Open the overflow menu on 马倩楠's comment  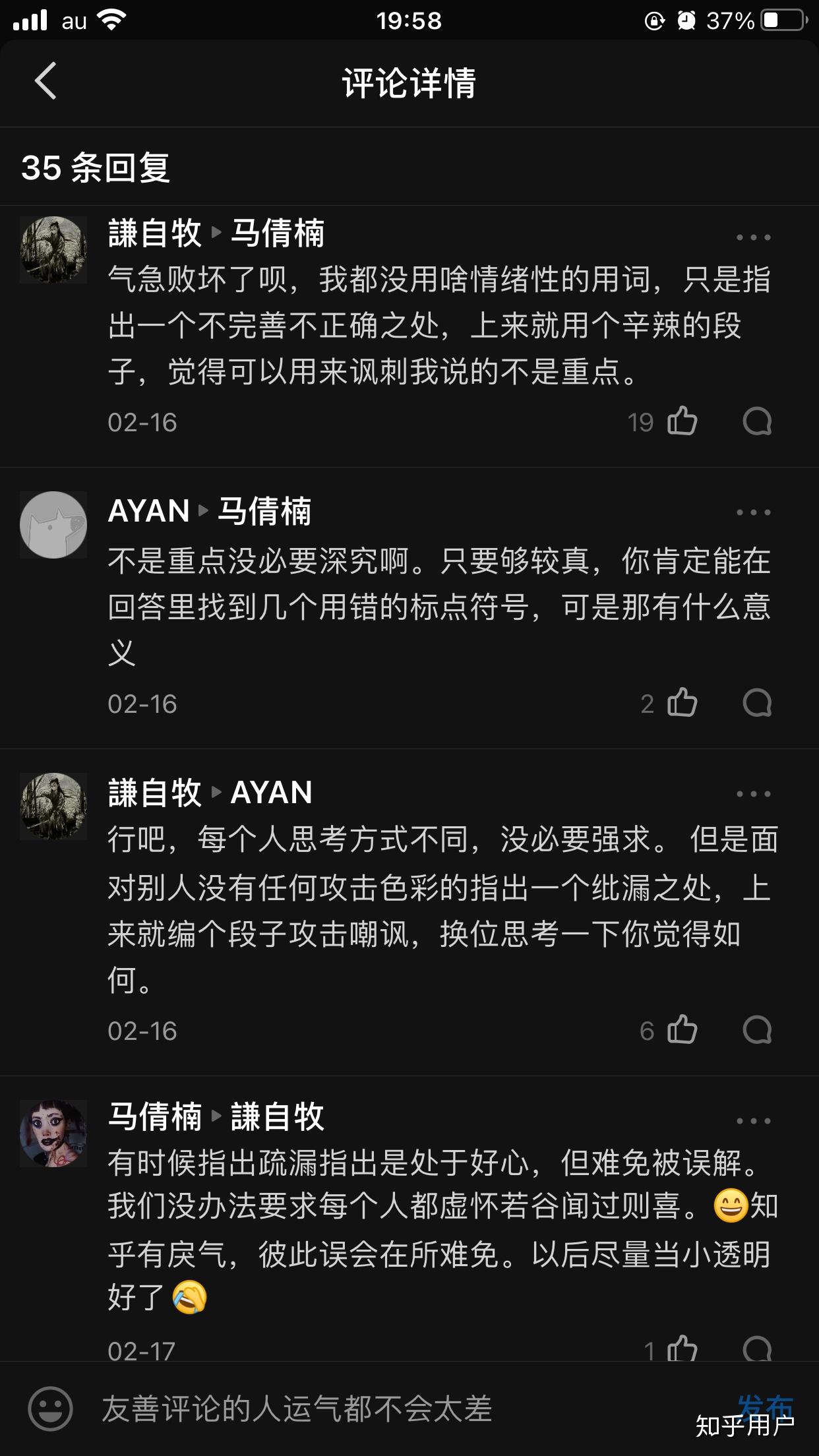tap(753, 1121)
